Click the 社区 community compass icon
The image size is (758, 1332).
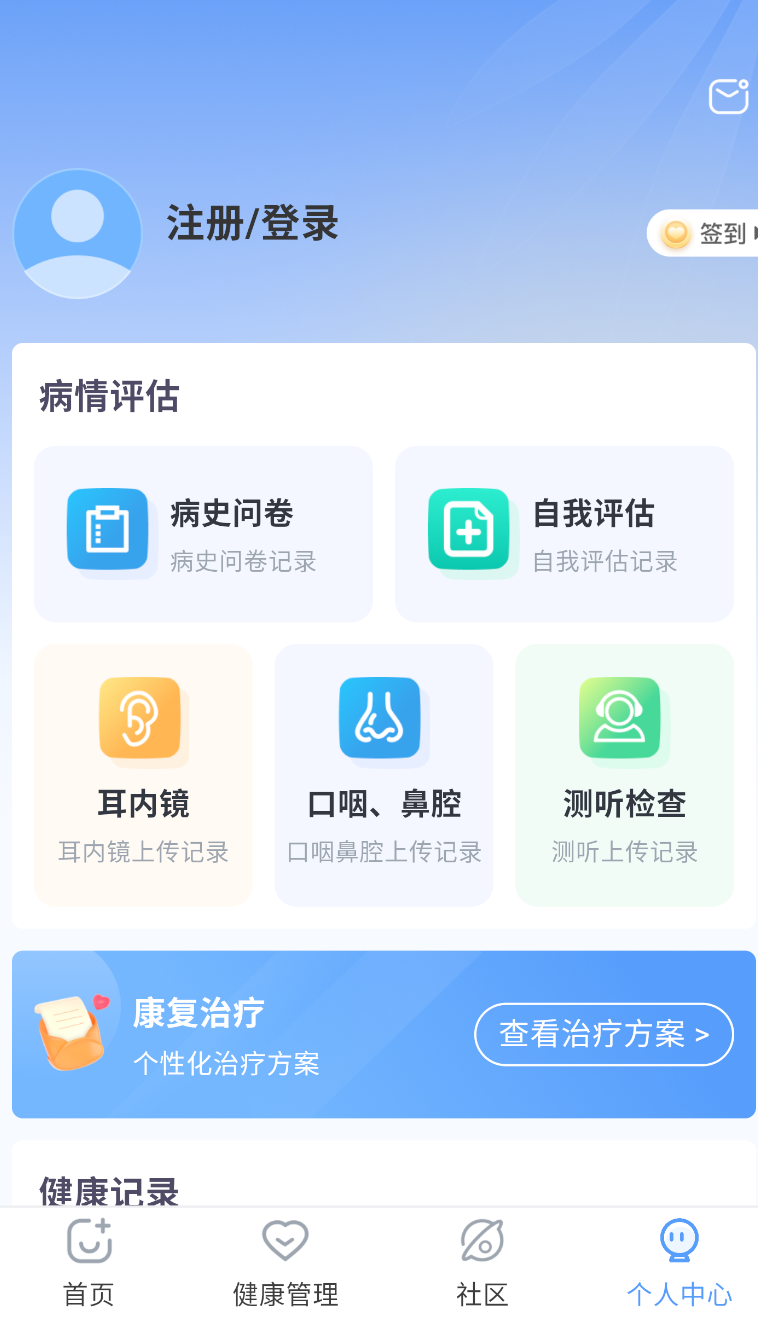pos(482,1240)
